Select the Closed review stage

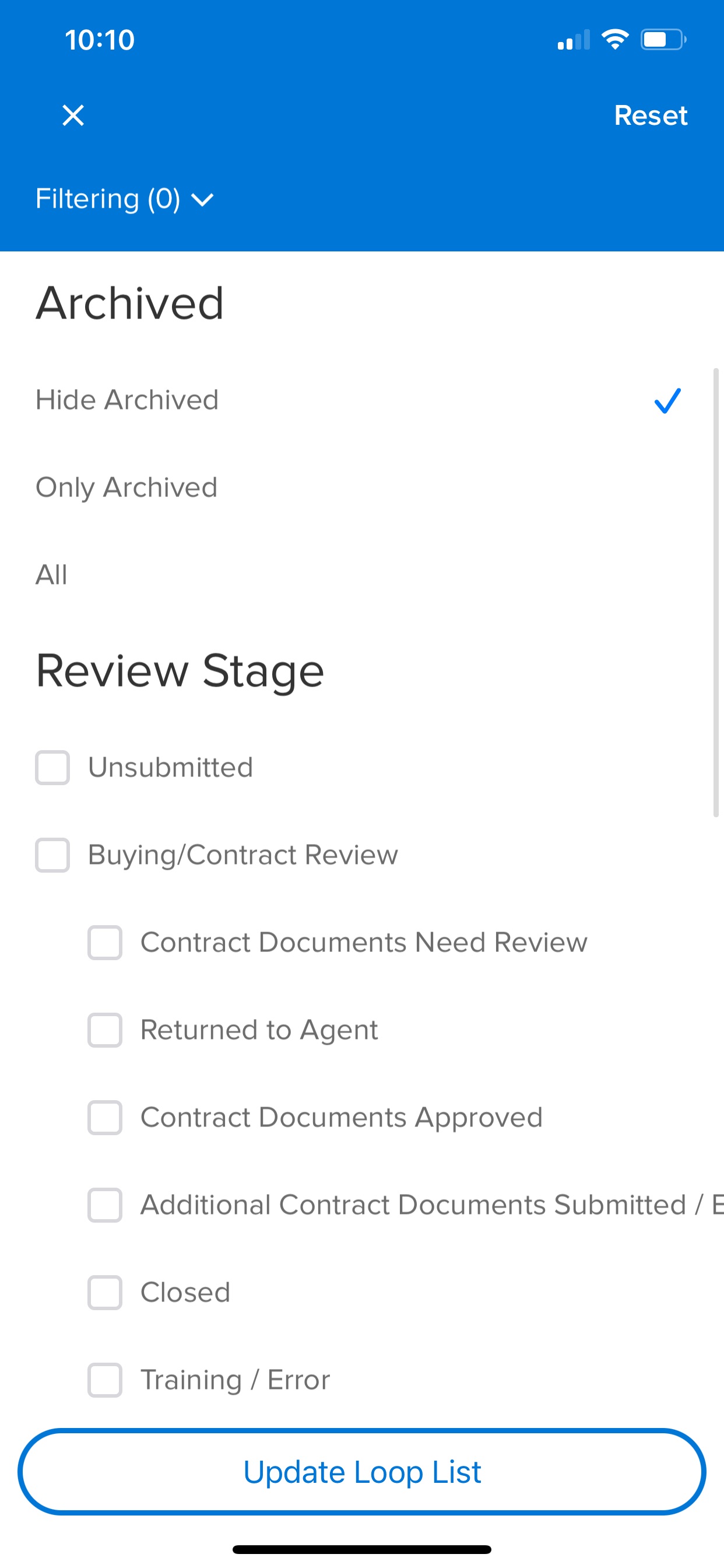coord(105,1293)
